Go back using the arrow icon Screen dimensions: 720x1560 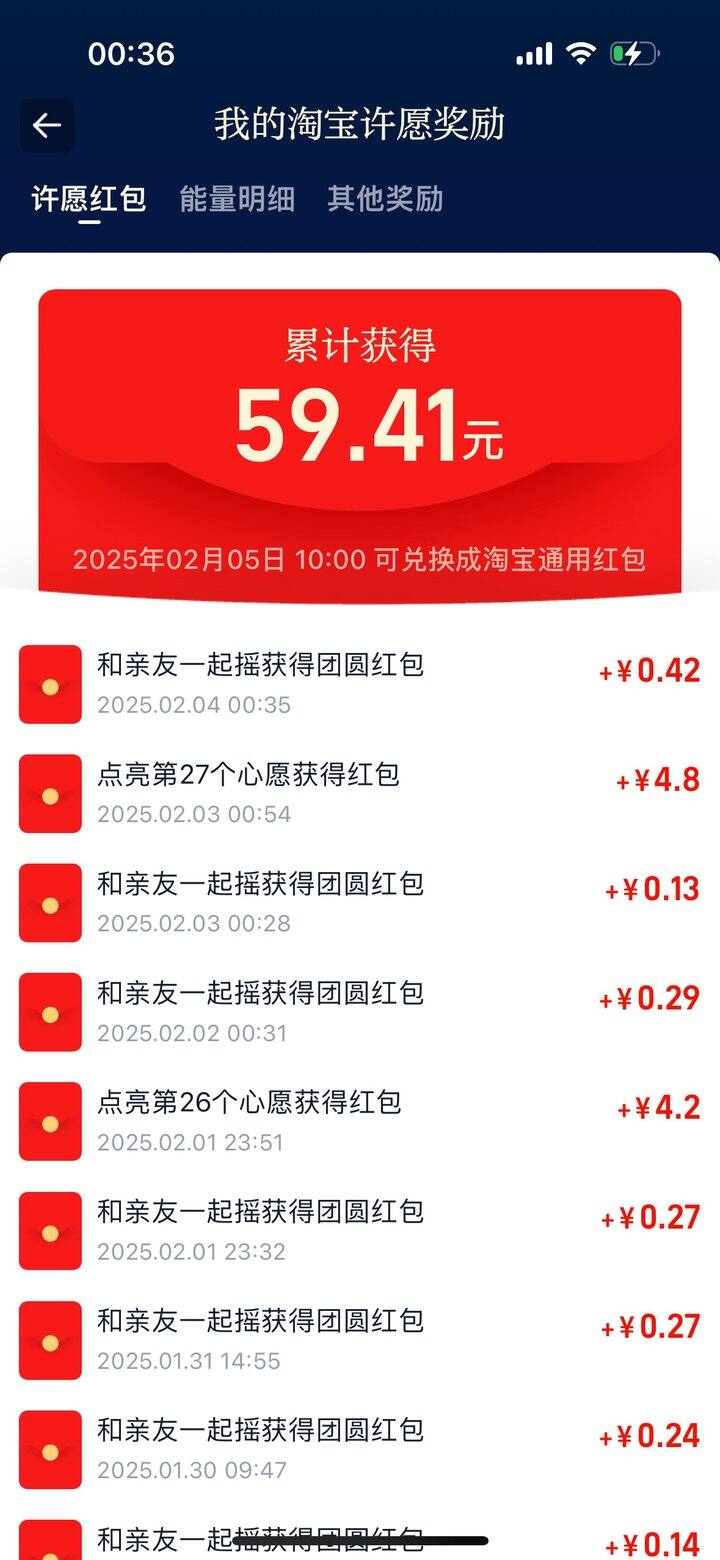click(x=47, y=125)
